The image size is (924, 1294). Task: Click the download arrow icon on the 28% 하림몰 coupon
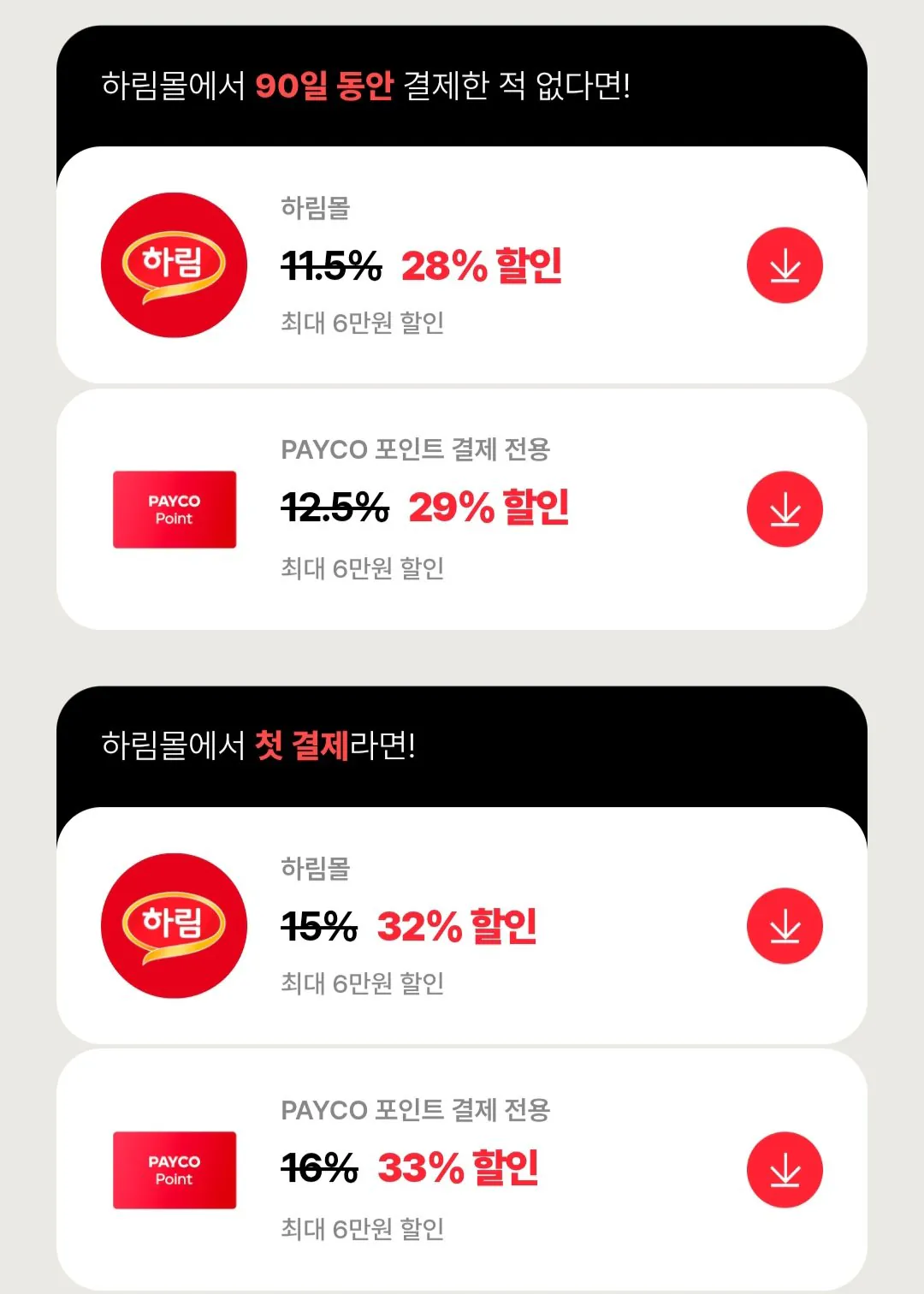[x=784, y=265]
